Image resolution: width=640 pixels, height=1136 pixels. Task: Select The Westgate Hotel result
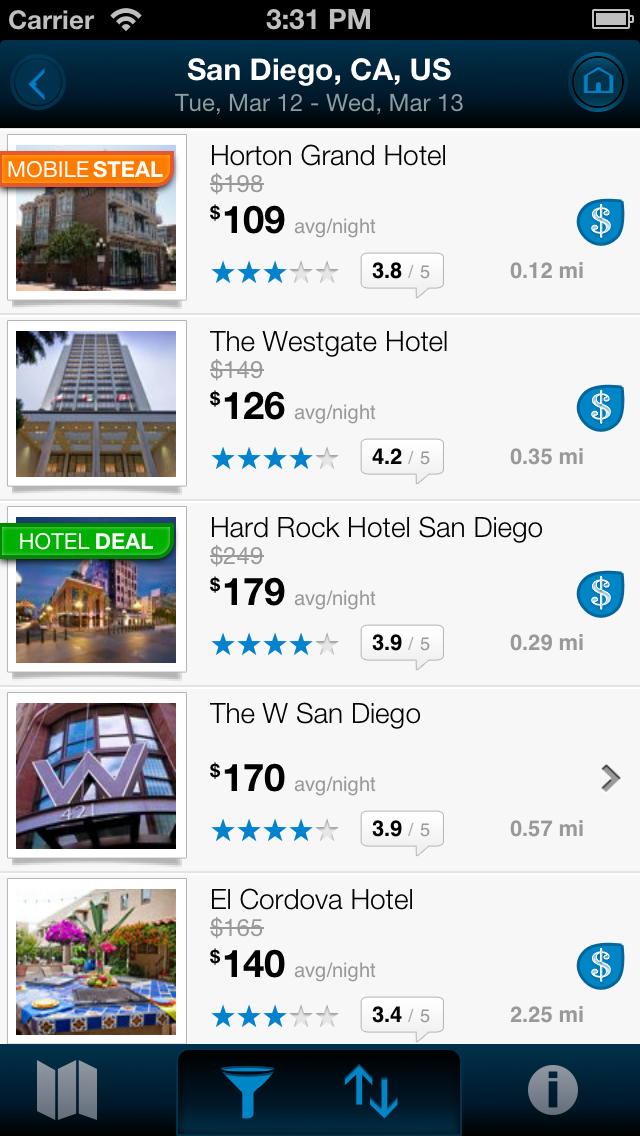click(329, 342)
